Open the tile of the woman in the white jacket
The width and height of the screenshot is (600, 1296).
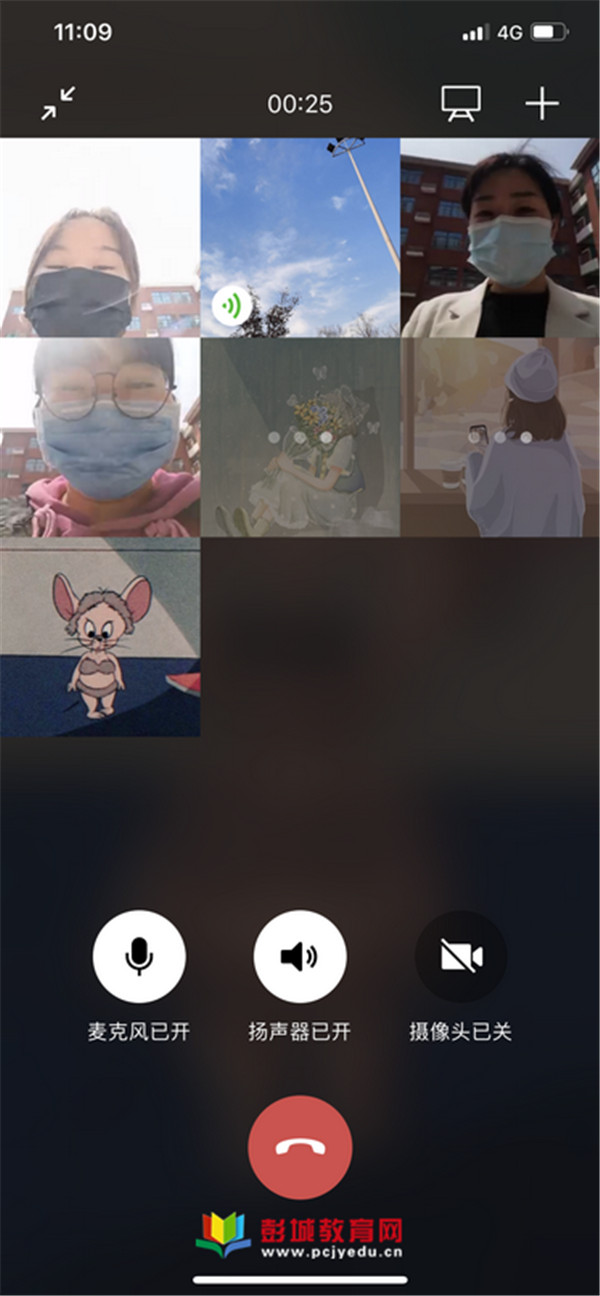click(x=500, y=238)
